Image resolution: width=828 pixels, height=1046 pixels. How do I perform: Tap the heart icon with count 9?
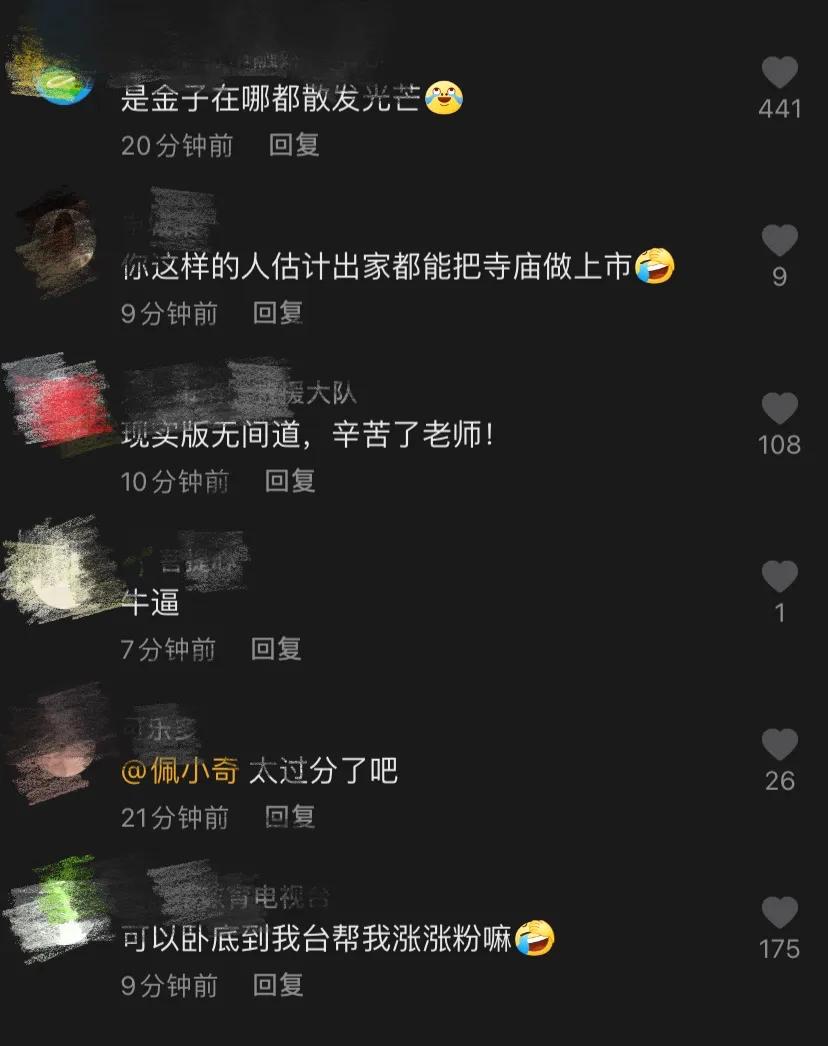(779, 241)
